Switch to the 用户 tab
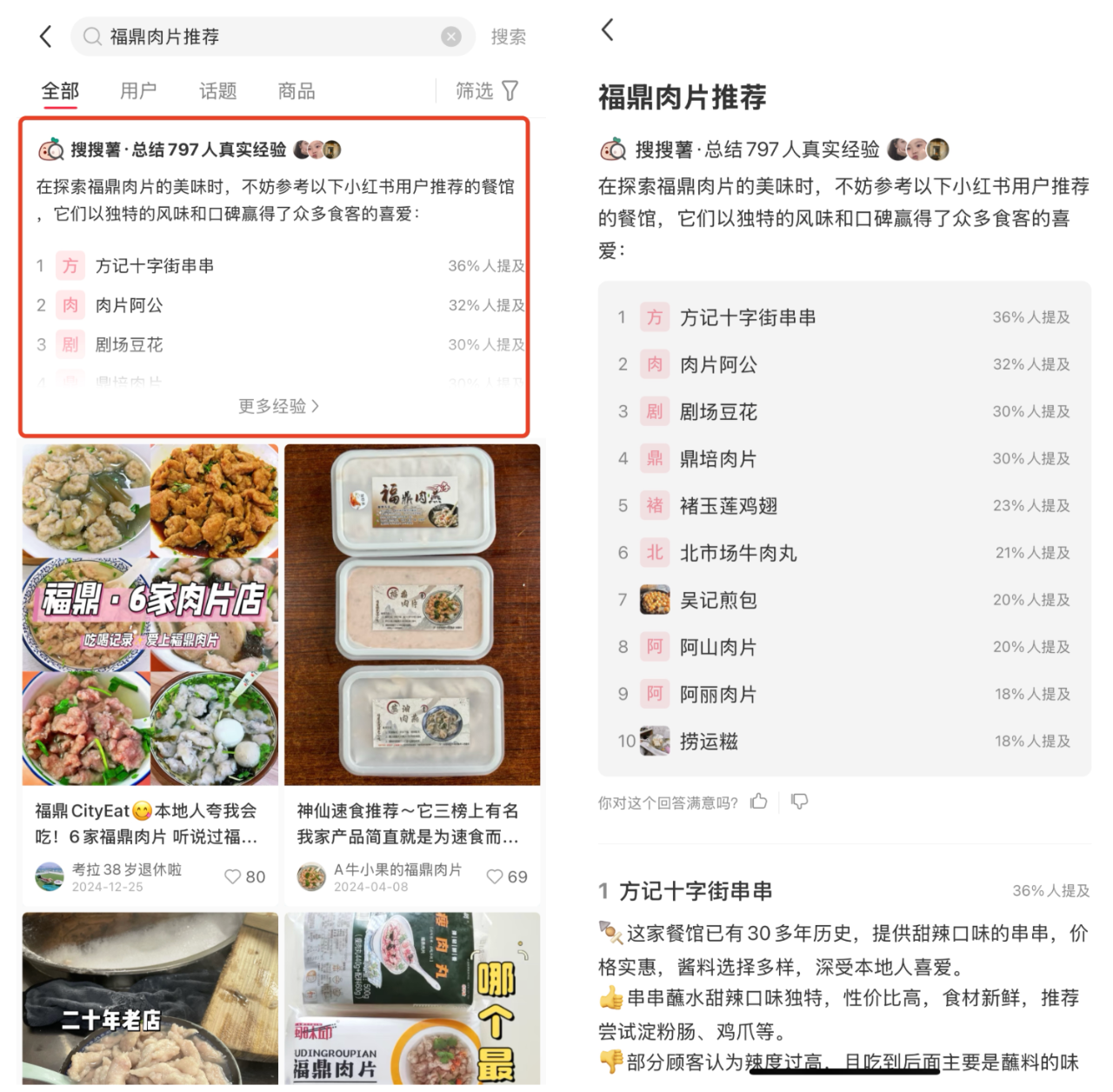The image size is (1113, 1092). [x=138, y=91]
